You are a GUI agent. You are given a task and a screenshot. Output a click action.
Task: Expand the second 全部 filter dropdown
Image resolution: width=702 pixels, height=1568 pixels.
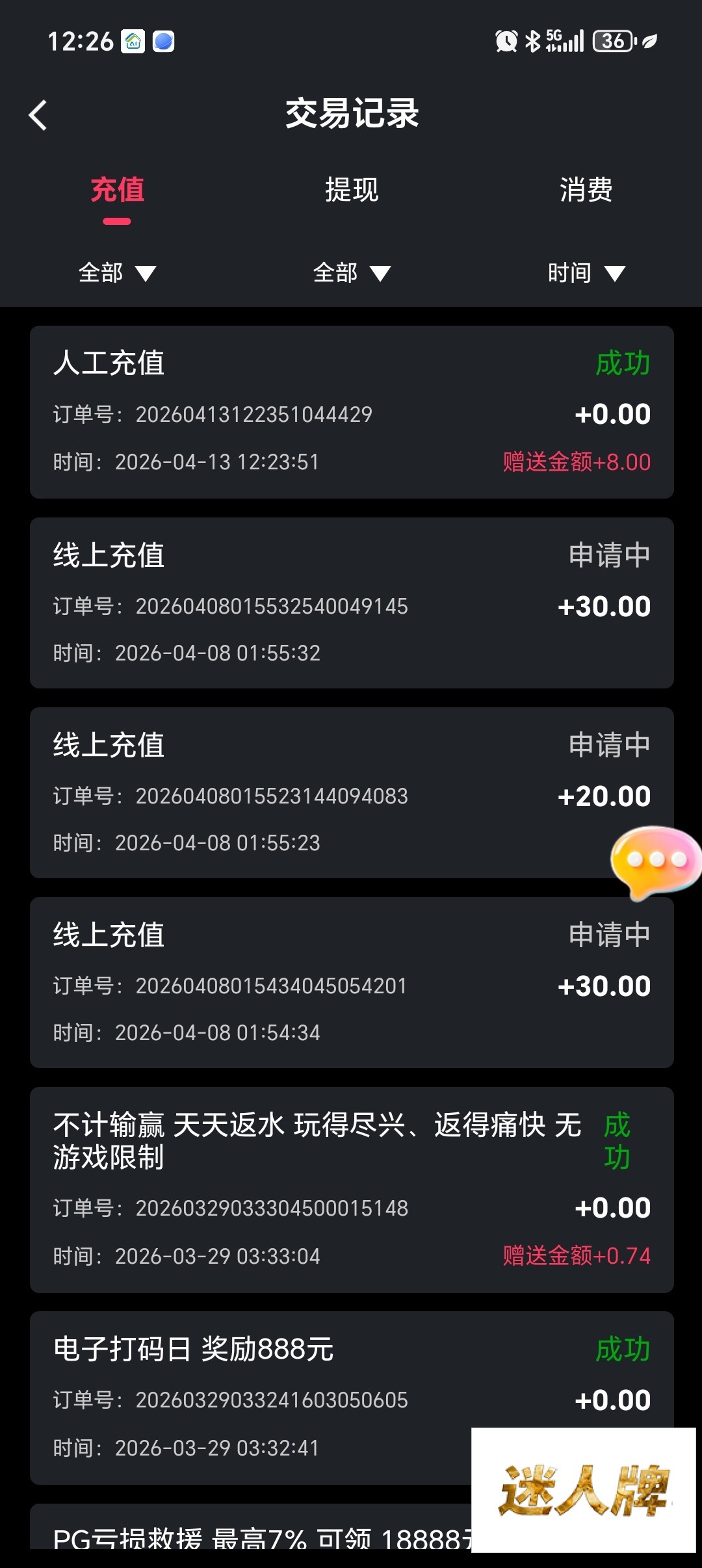[x=352, y=273]
